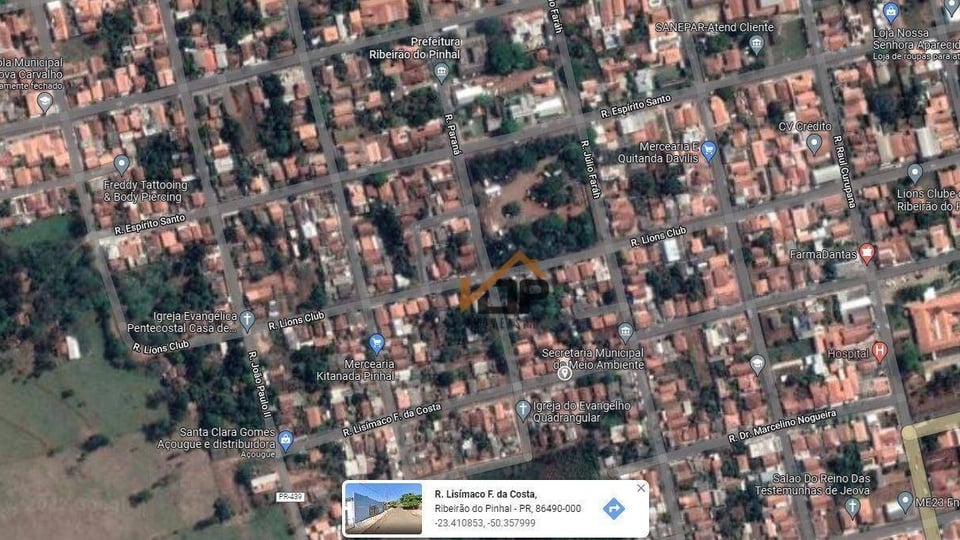
Task: Tap Santa Clara Gomes Açougue pin
Action: point(286,439)
